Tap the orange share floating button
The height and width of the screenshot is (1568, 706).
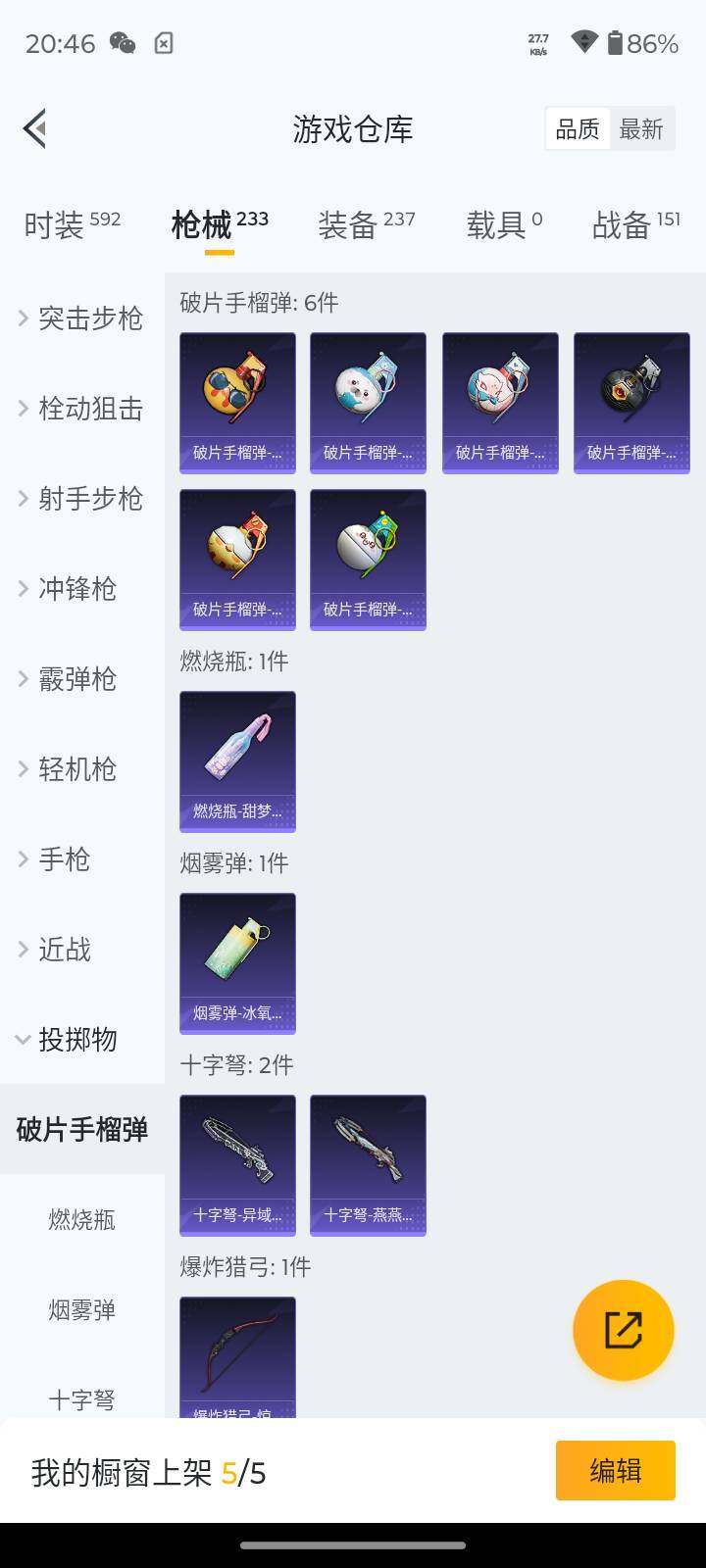click(624, 1330)
